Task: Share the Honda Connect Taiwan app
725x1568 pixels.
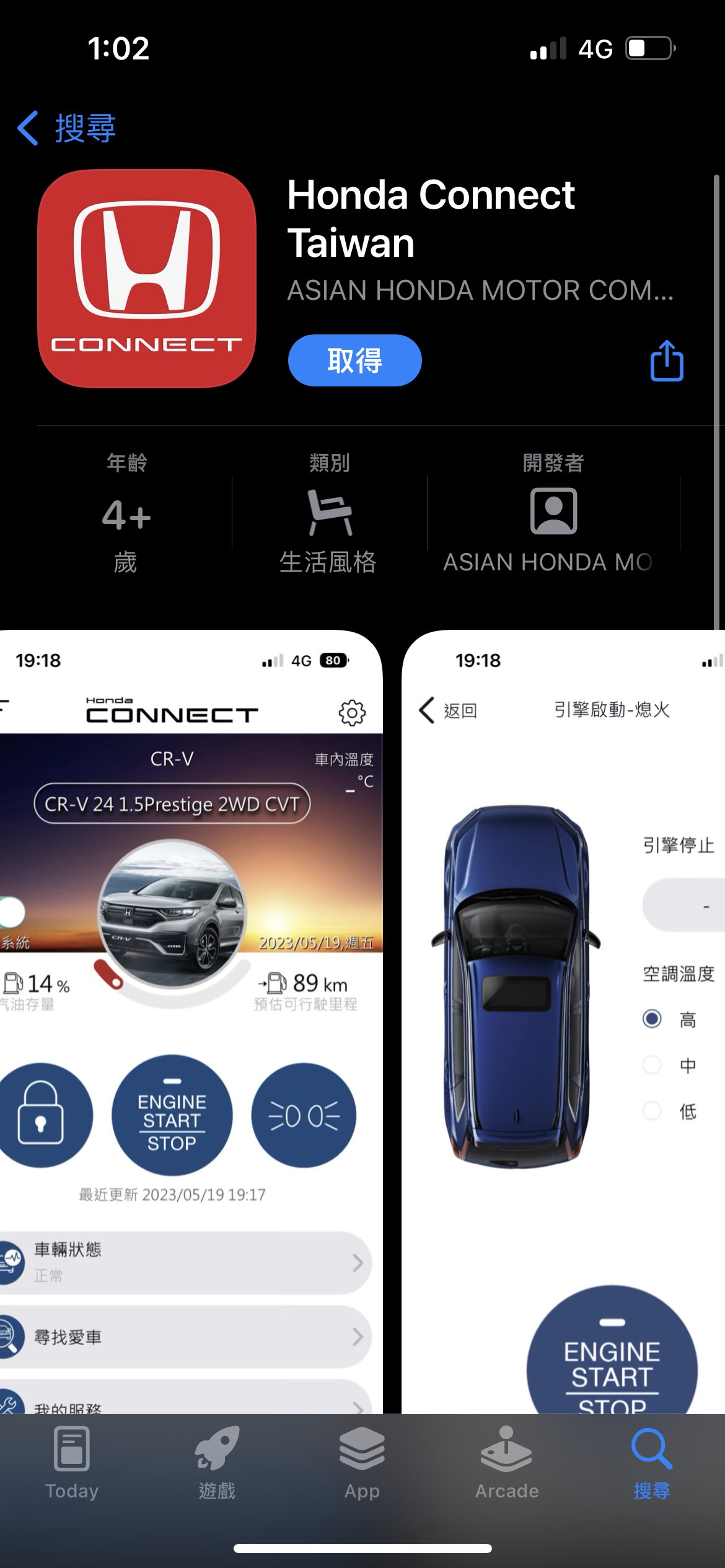Action: point(666,361)
